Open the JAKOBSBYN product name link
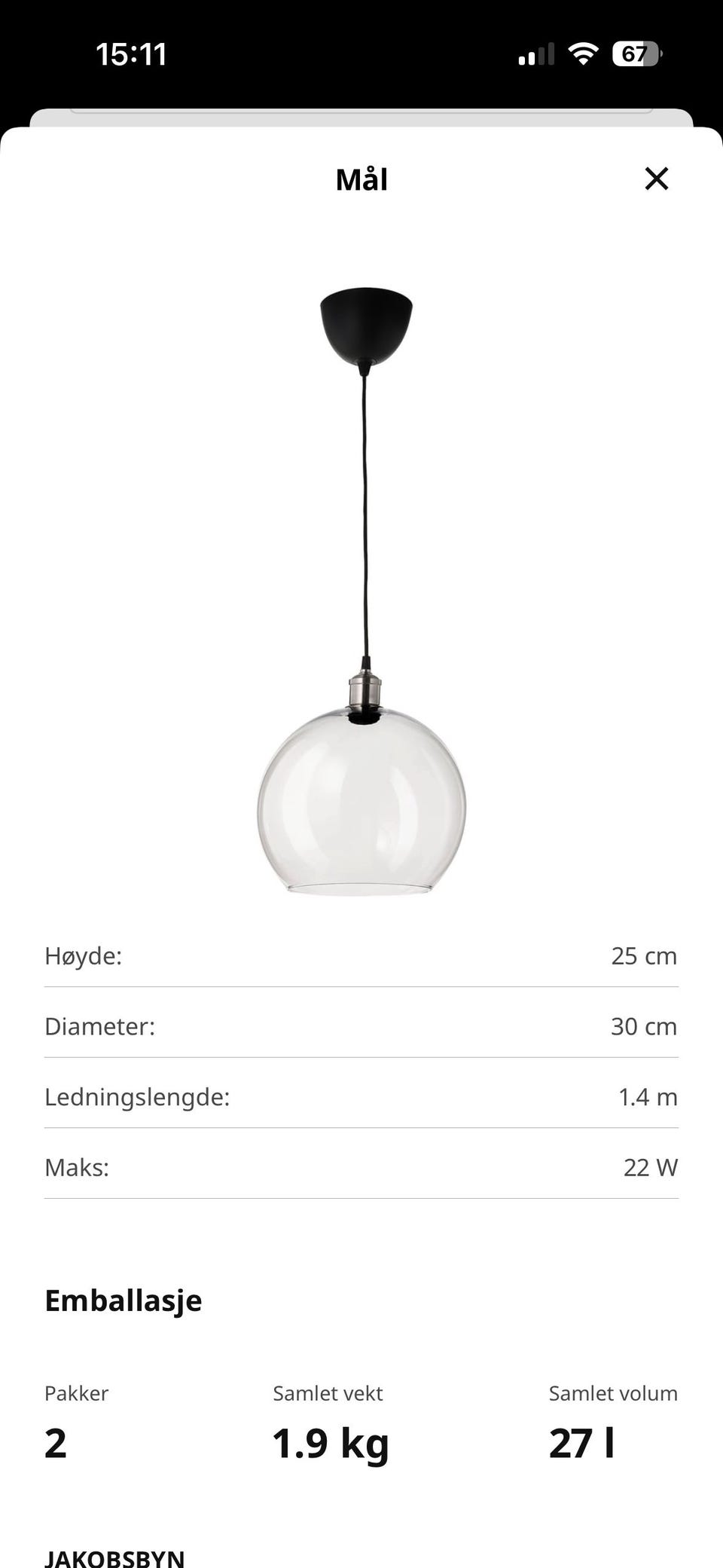723x1568 pixels. pyautogui.click(x=114, y=1557)
